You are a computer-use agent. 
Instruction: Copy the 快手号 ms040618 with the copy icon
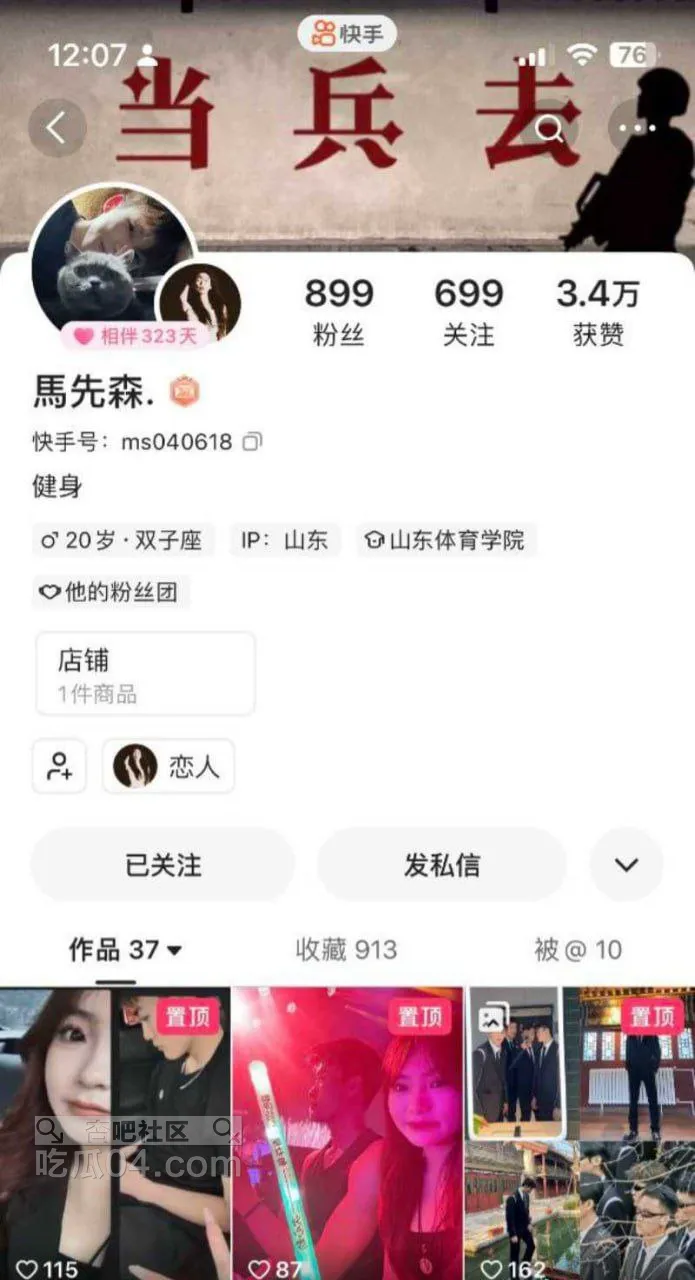point(253,441)
